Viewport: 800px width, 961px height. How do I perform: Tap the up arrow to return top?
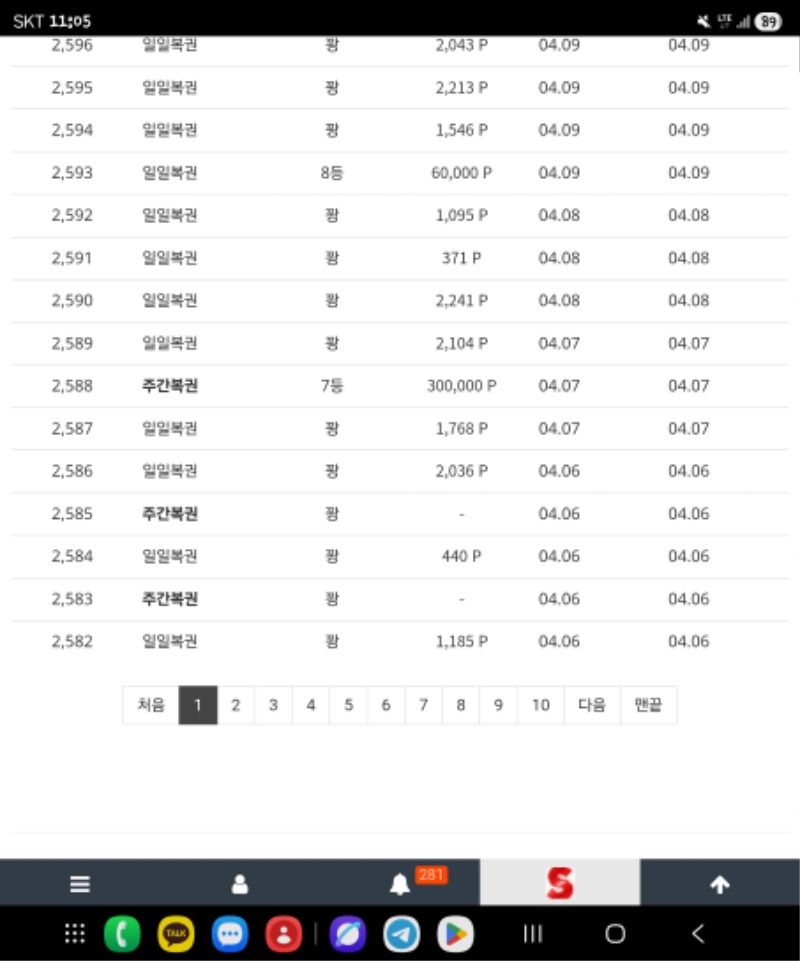[720, 884]
